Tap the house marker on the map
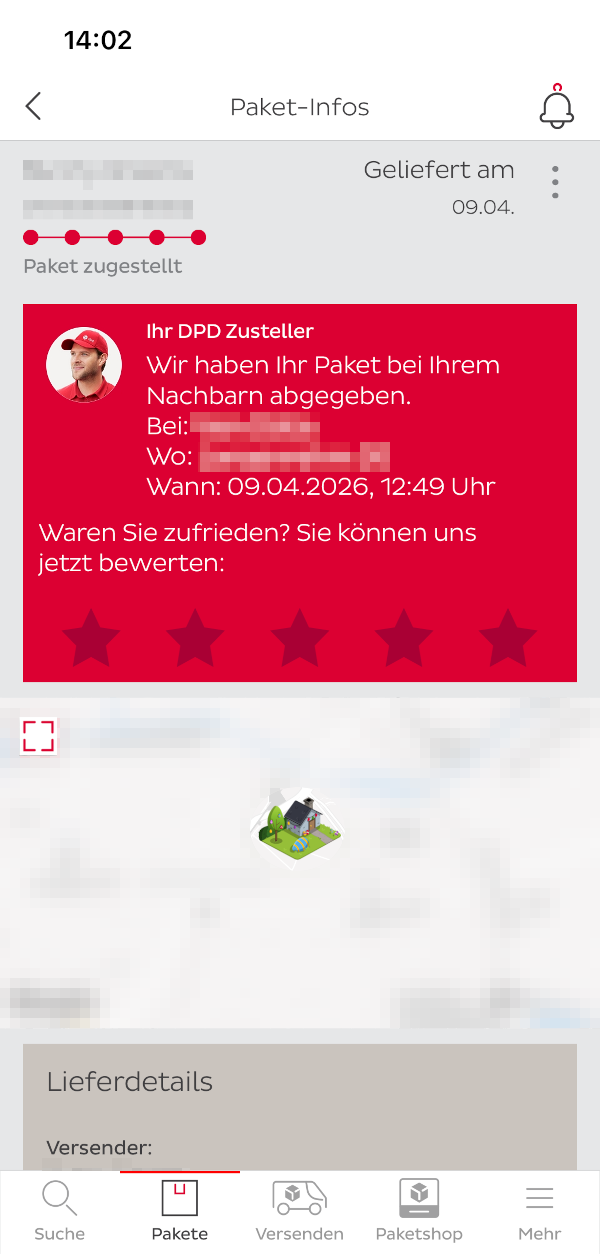Image resolution: width=600 pixels, height=1254 pixels. [x=298, y=826]
